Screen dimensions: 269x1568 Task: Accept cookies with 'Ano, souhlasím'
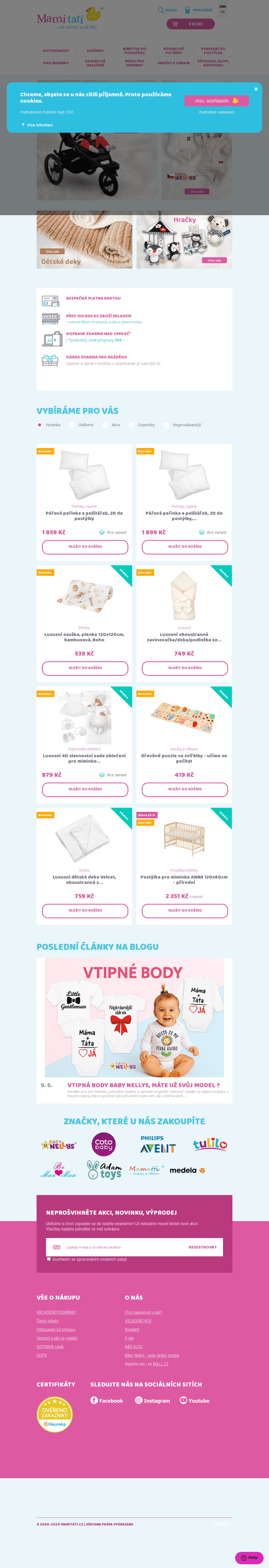(216, 101)
